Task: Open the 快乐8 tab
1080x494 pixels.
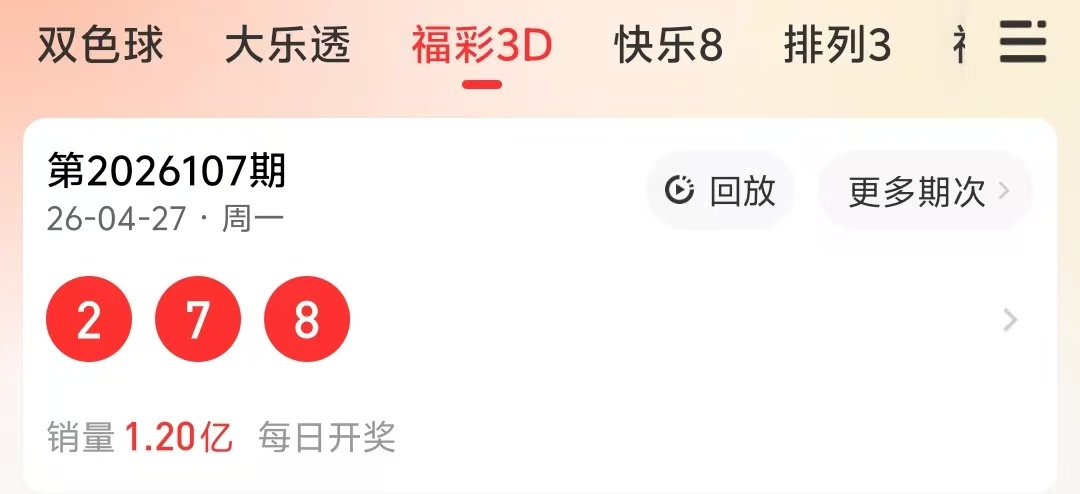Action: point(668,46)
